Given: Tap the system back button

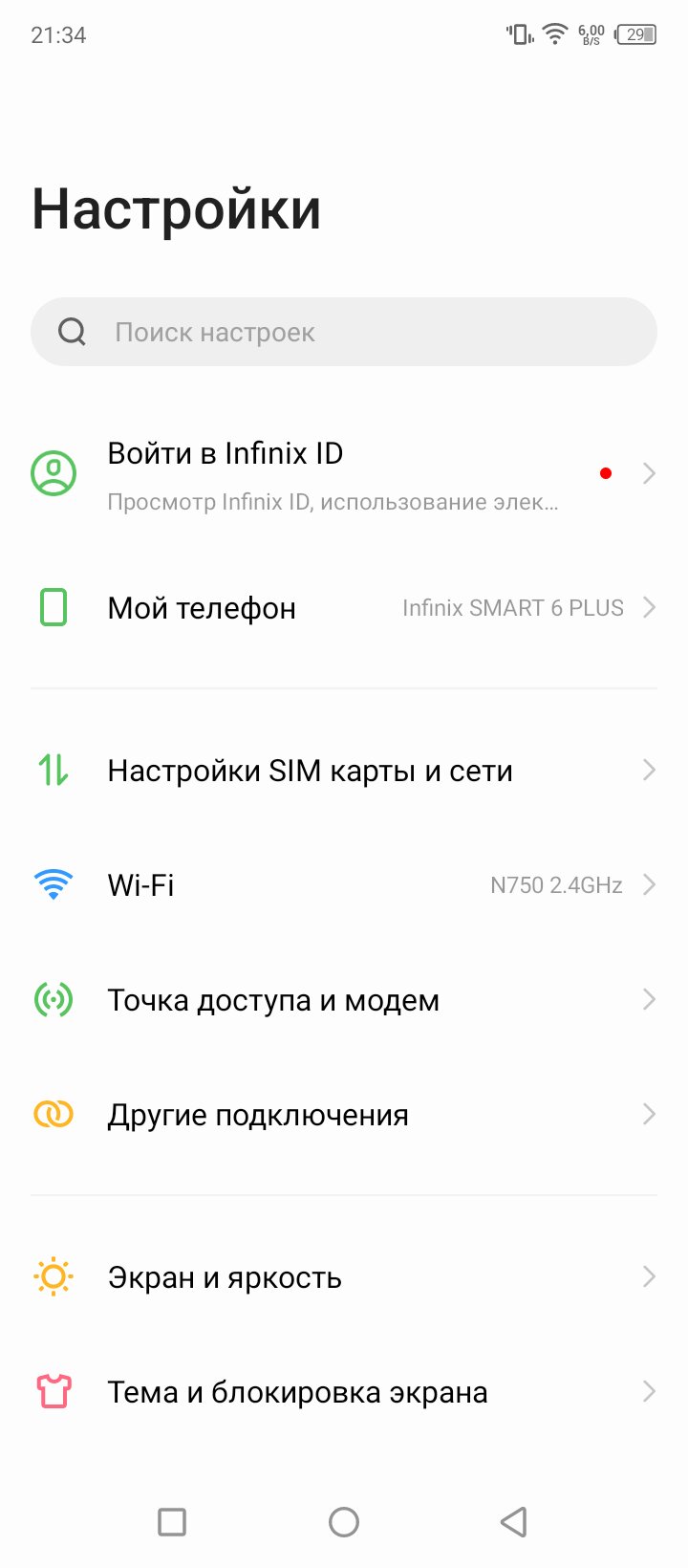Looking at the screenshot, I should pos(514,1522).
